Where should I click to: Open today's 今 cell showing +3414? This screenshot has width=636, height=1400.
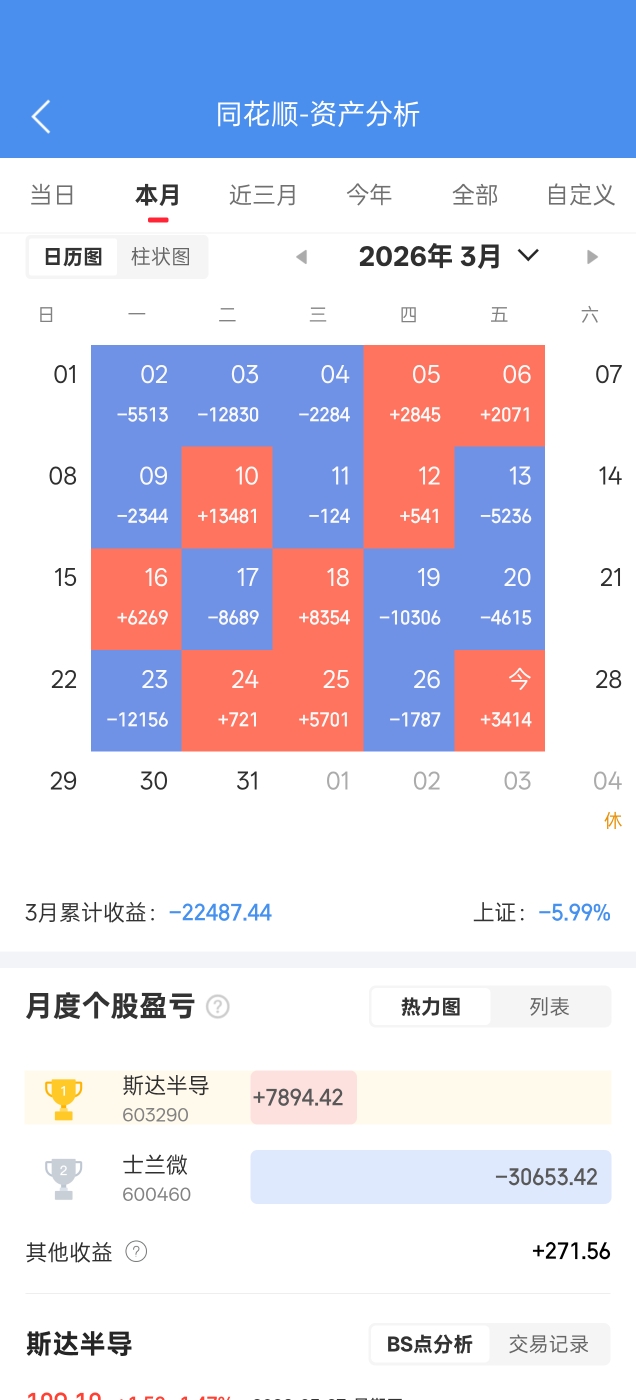pyautogui.click(x=500, y=700)
